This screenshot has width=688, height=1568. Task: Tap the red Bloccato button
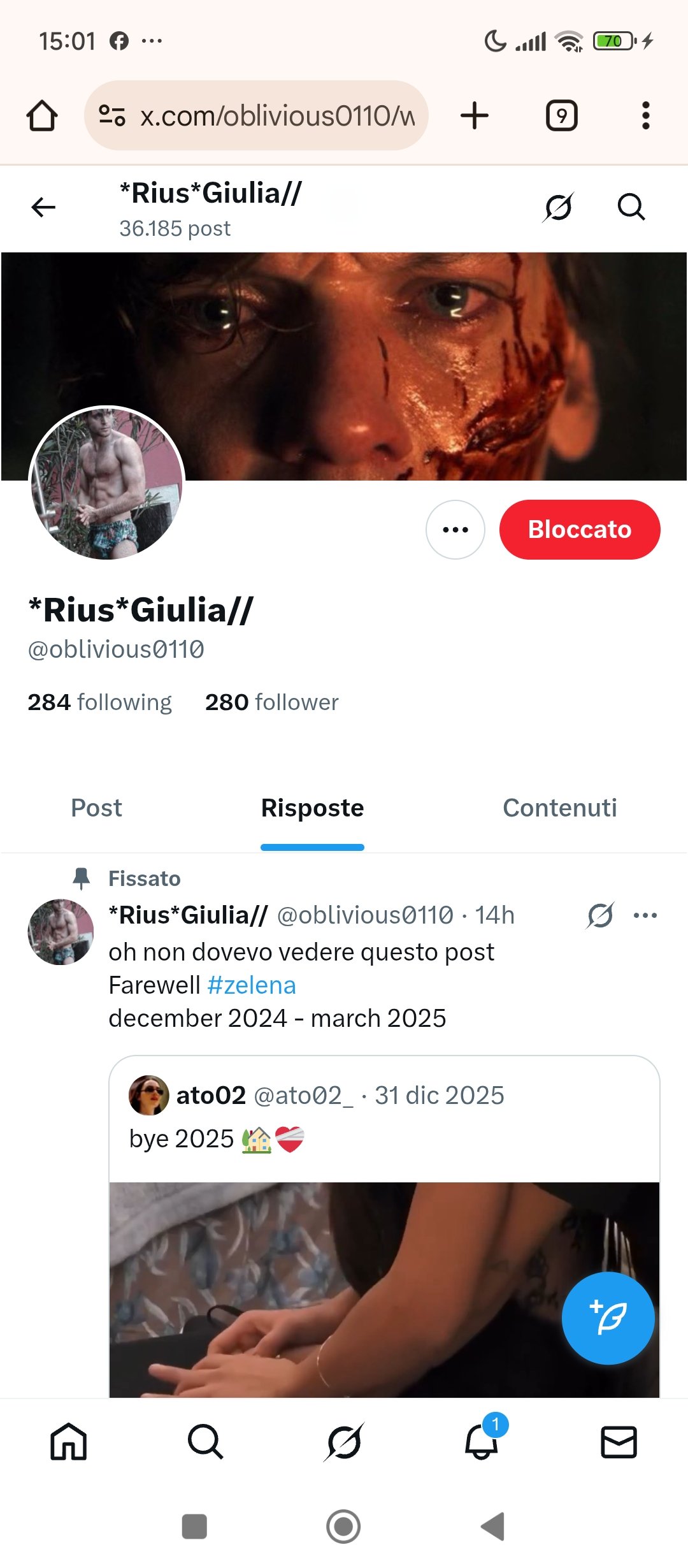(x=579, y=530)
